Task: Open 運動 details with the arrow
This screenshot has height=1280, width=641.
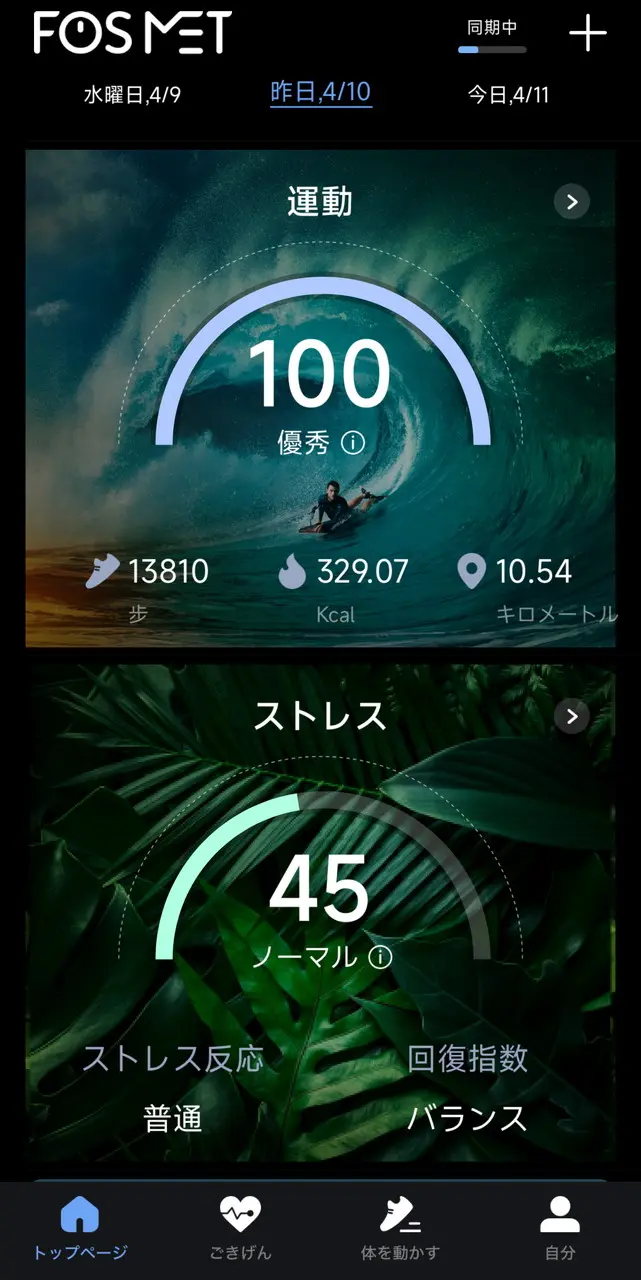Action: pyautogui.click(x=572, y=202)
